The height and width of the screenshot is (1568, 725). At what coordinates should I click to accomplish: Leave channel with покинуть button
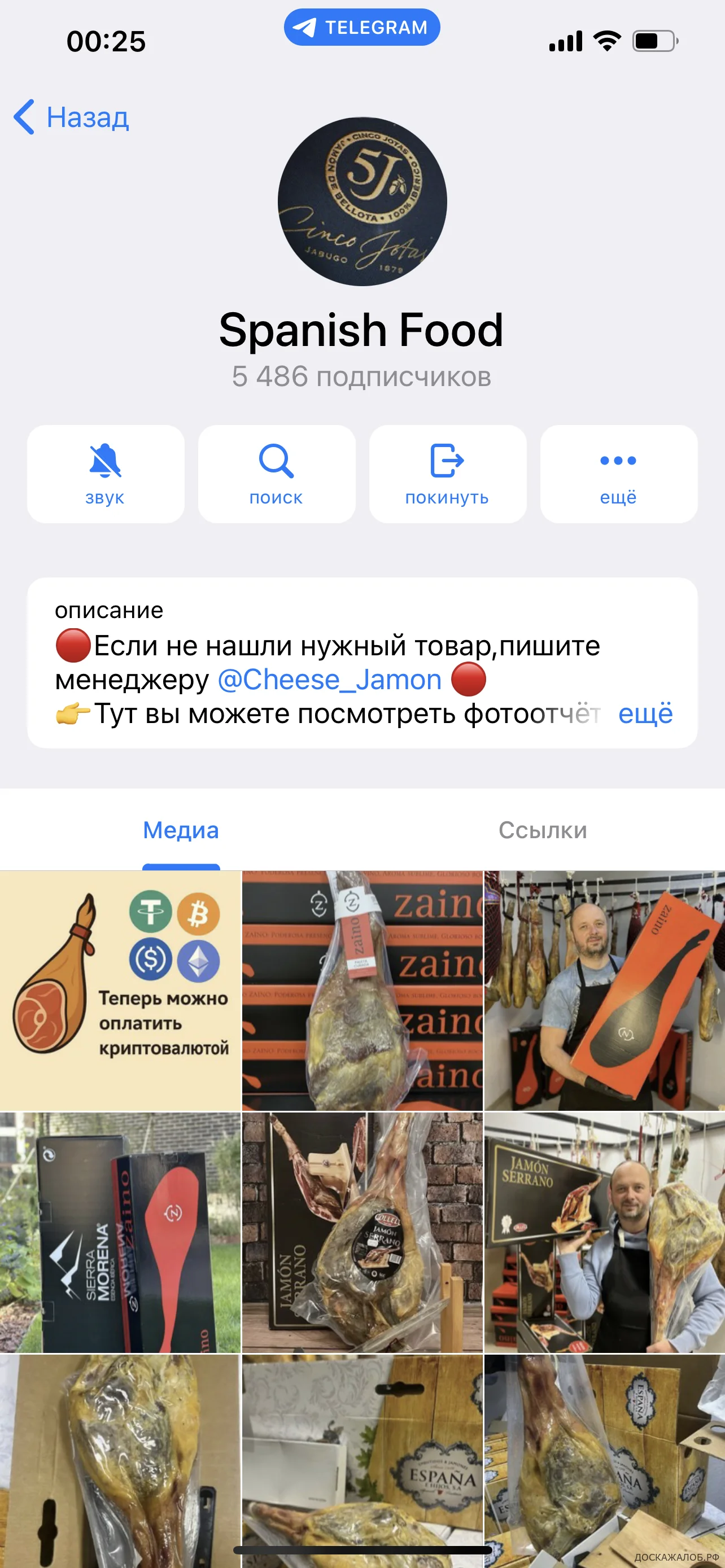pos(447,474)
